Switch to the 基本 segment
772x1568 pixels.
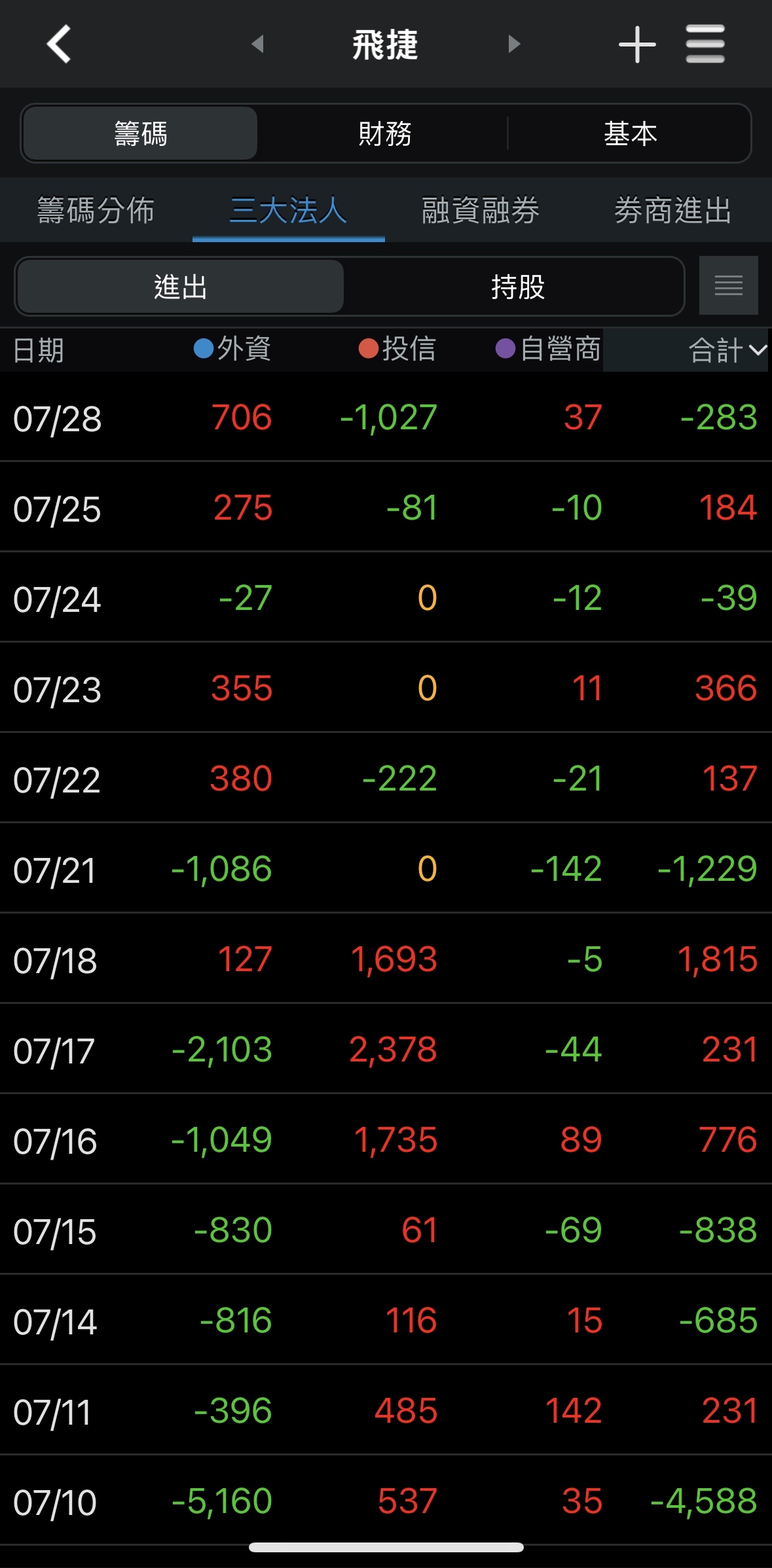point(630,134)
